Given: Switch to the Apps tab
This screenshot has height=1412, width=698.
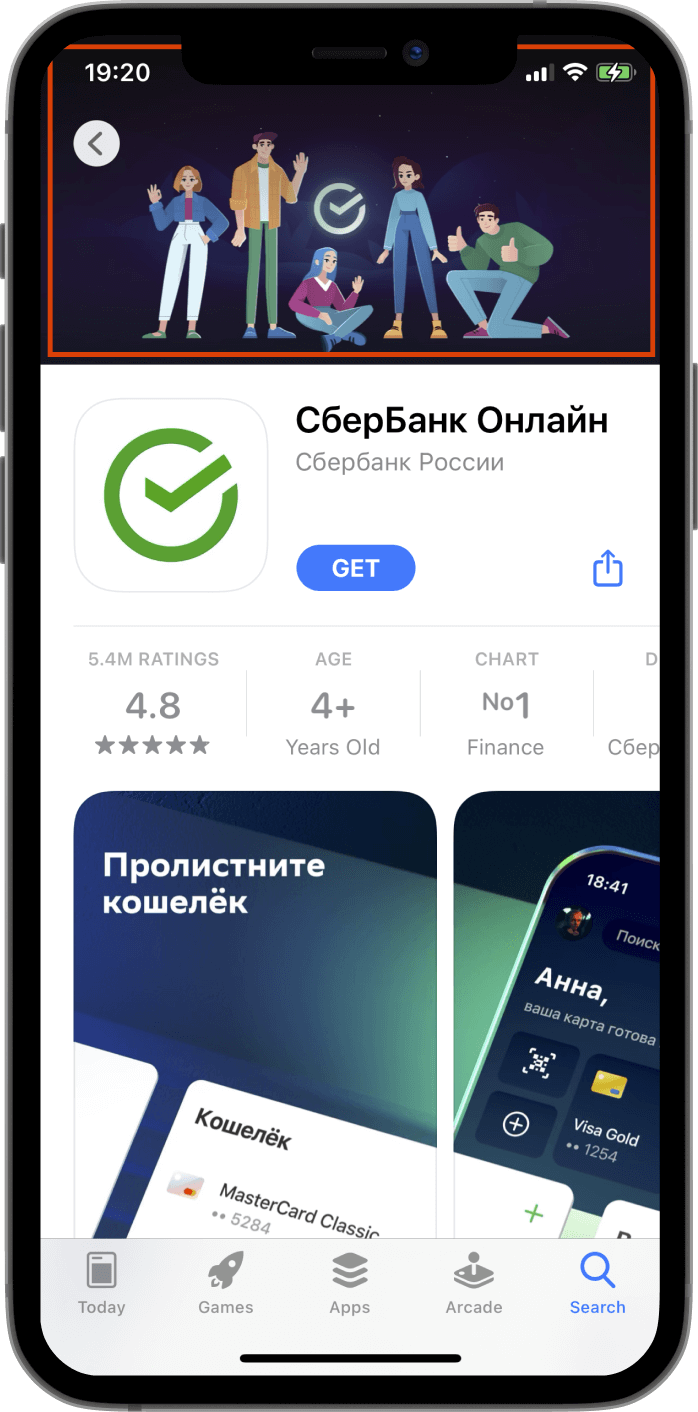Looking at the screenshot, I should pos(349,1283).
